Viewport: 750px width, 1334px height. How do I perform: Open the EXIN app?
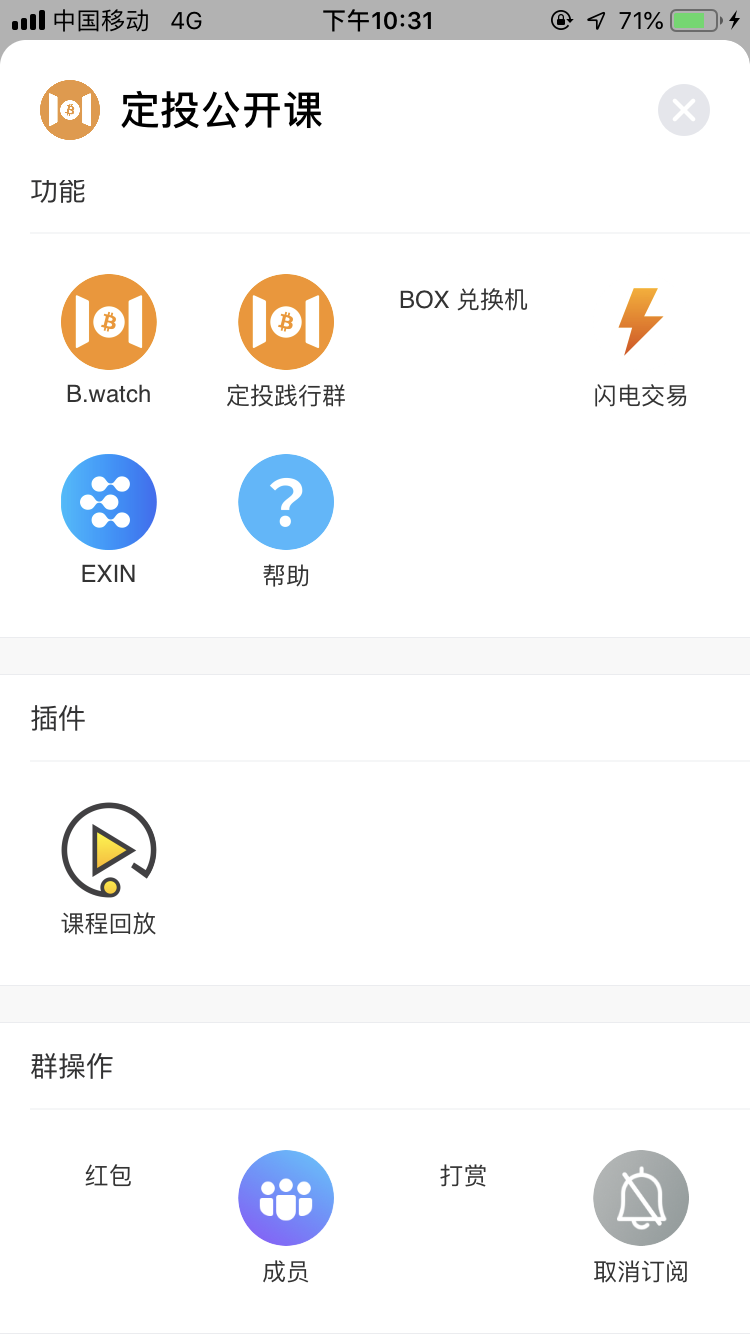click(109, 502)
